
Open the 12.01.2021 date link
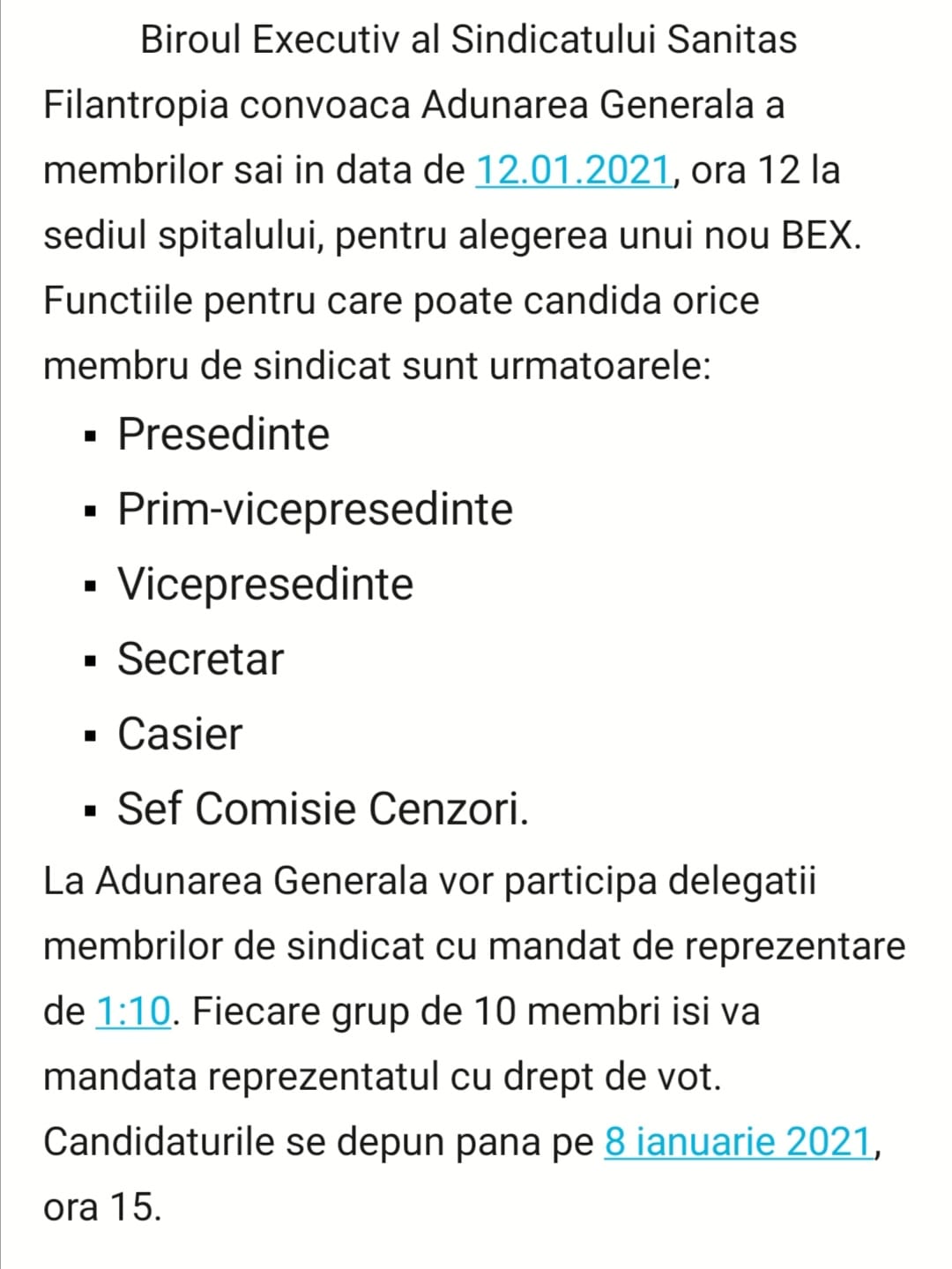click(574, 169)
